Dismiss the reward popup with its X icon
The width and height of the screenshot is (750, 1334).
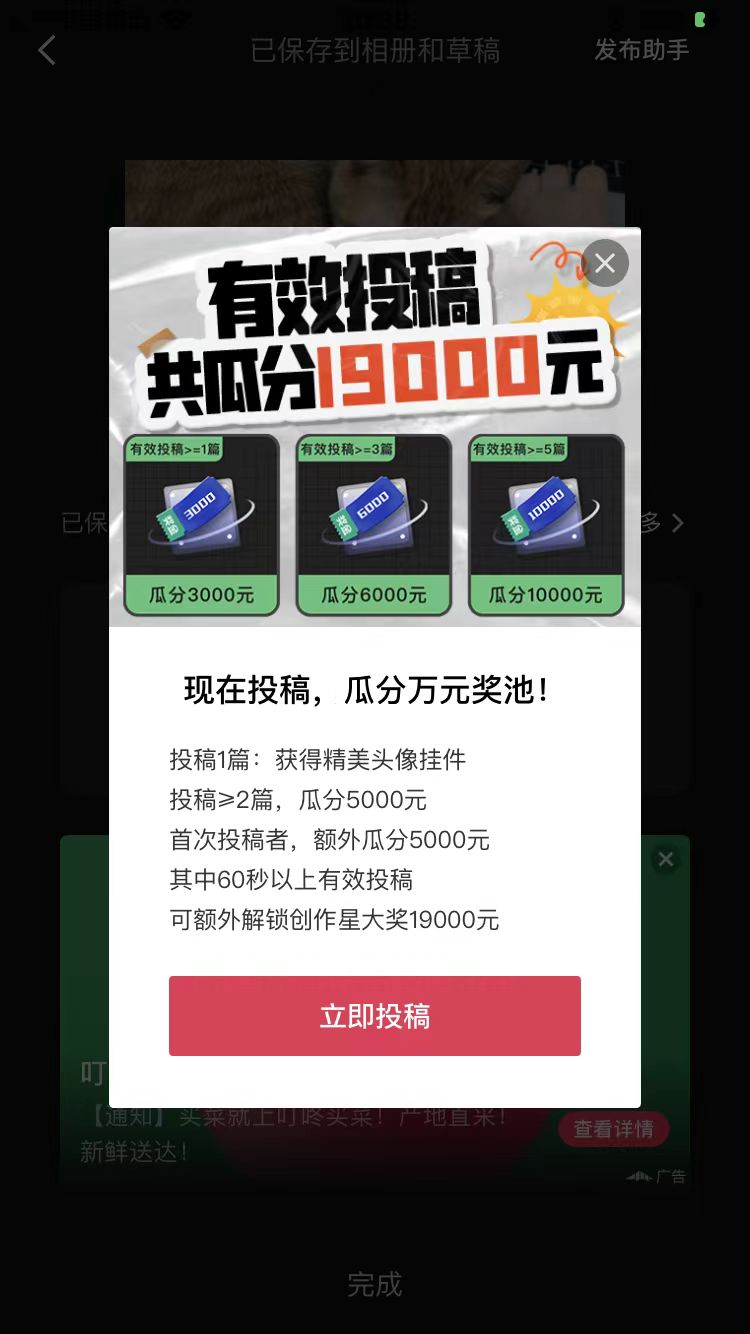click(x=604, y=263)
